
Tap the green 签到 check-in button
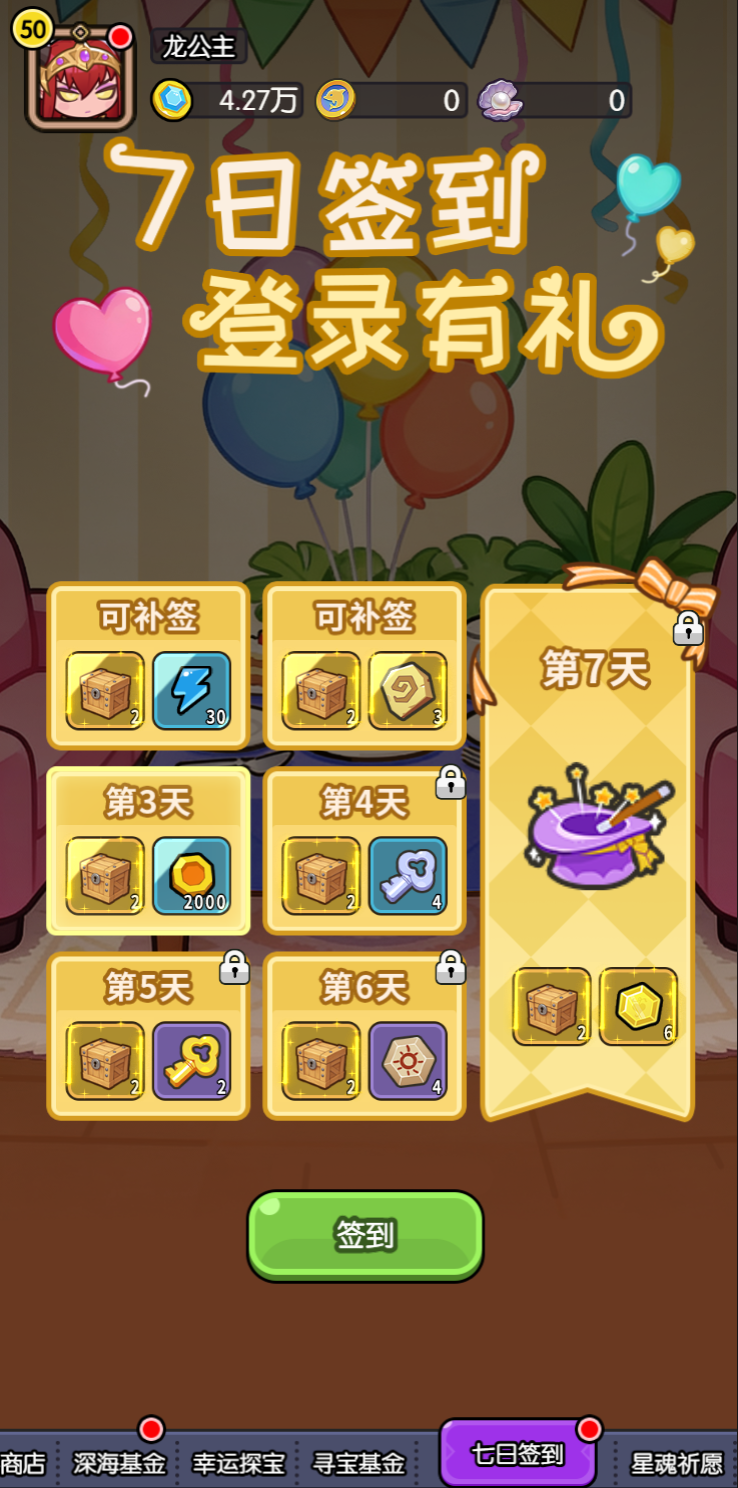(365, 1235)
